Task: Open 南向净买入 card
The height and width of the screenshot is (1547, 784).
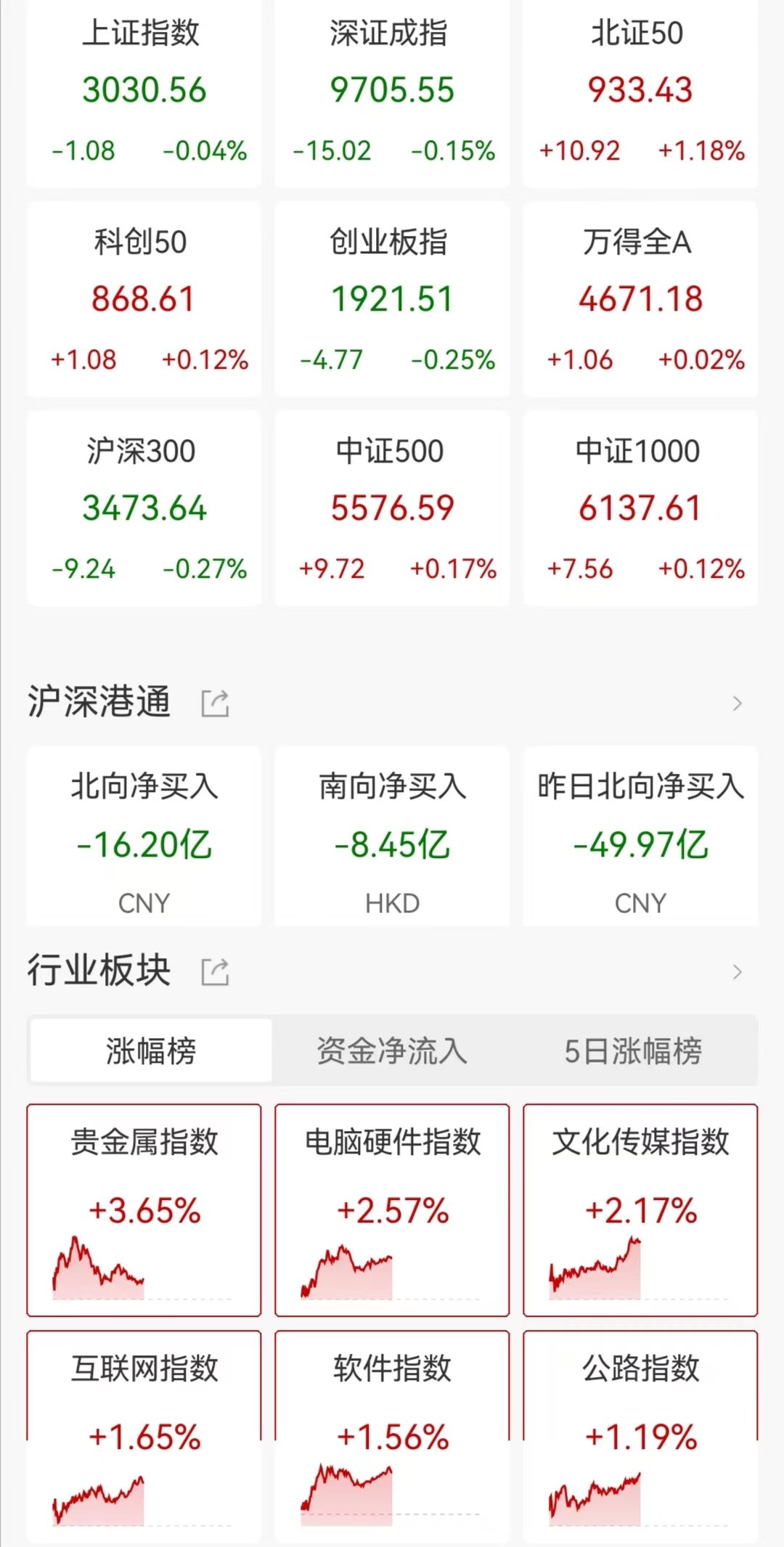Action: tap(392, 836)
